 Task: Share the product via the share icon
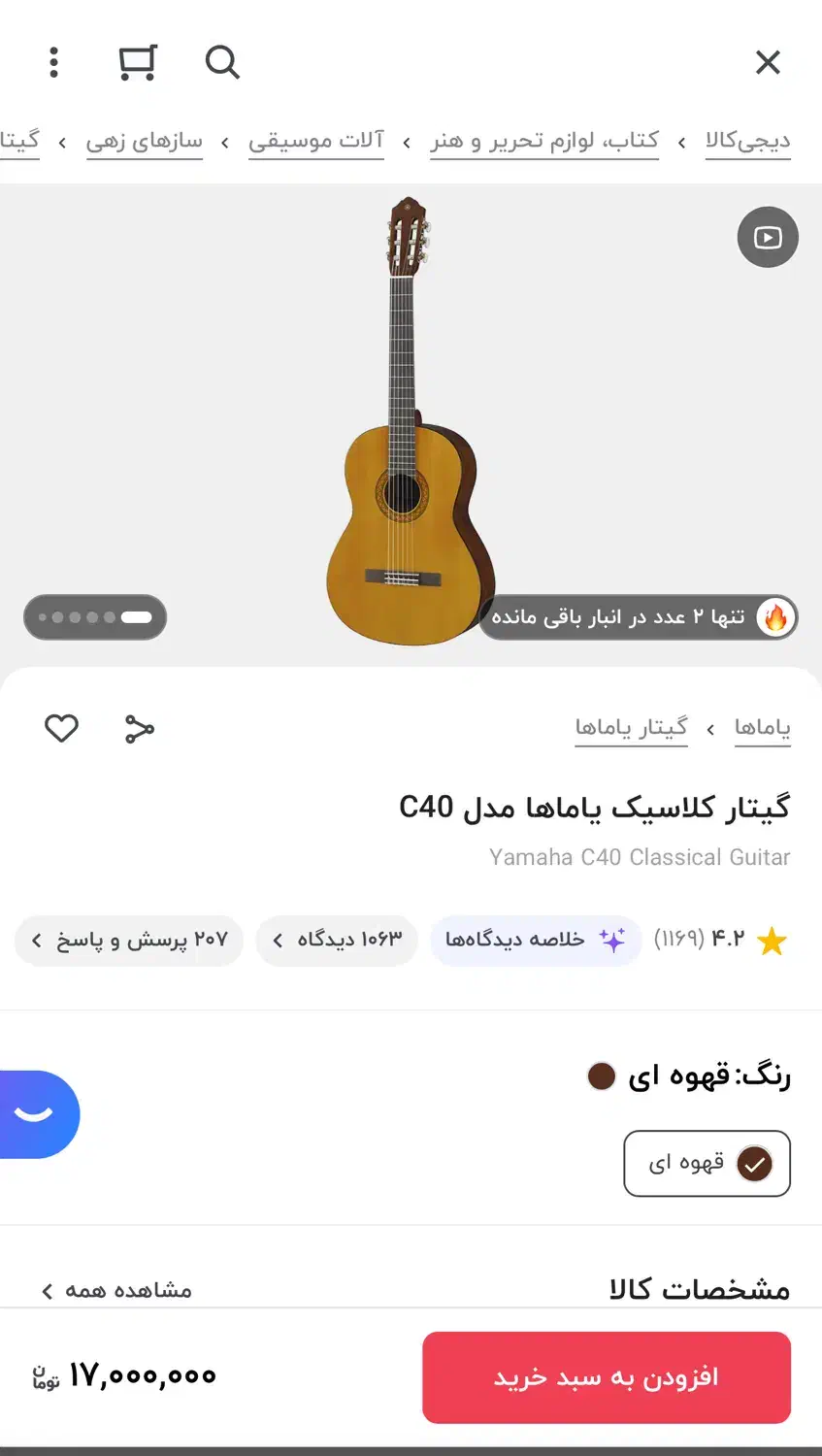point(139,727)
